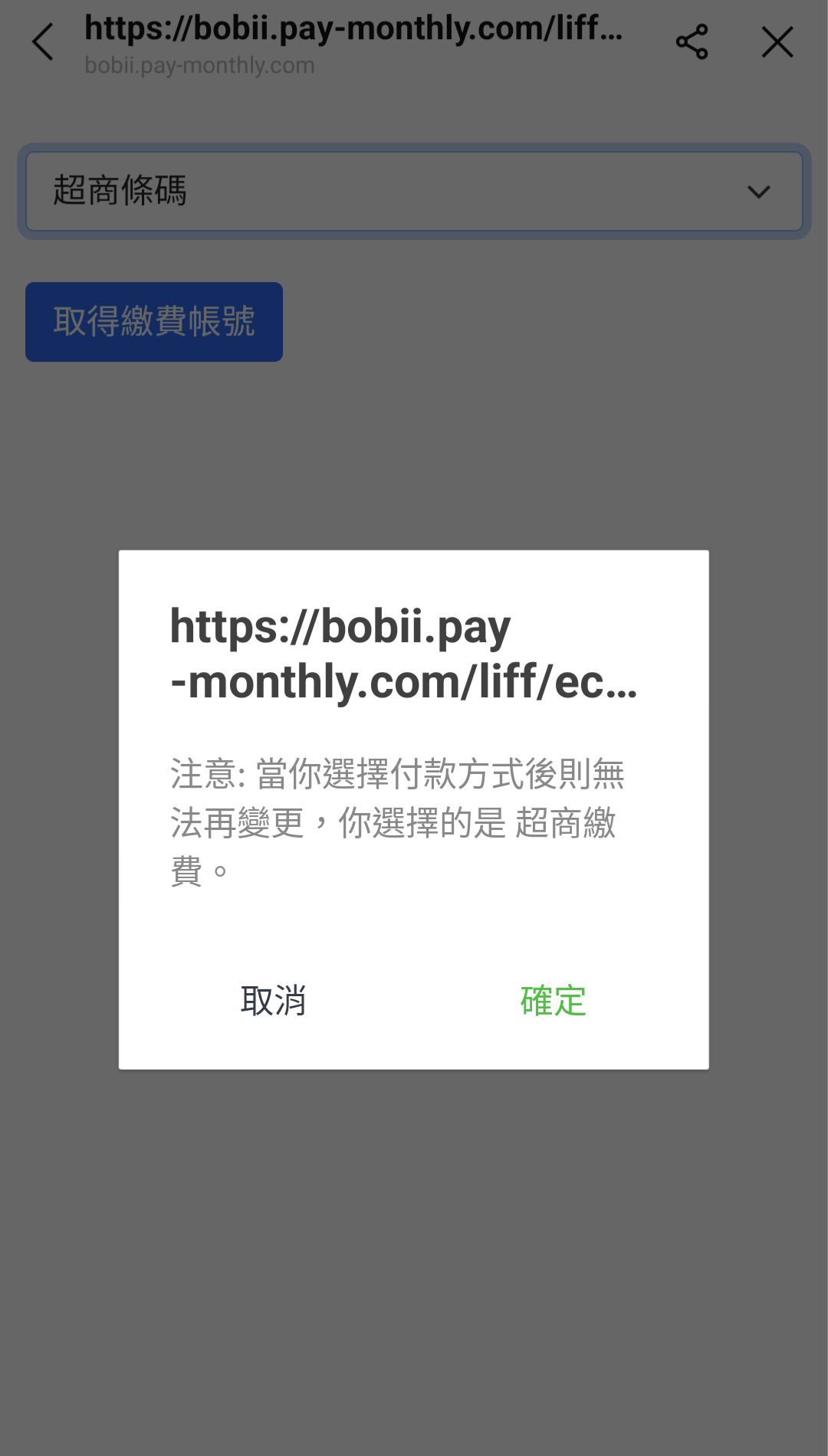Tap the 取得繳費帳號 button
This screenshot has height=1456, width=828.
point(154,322)
